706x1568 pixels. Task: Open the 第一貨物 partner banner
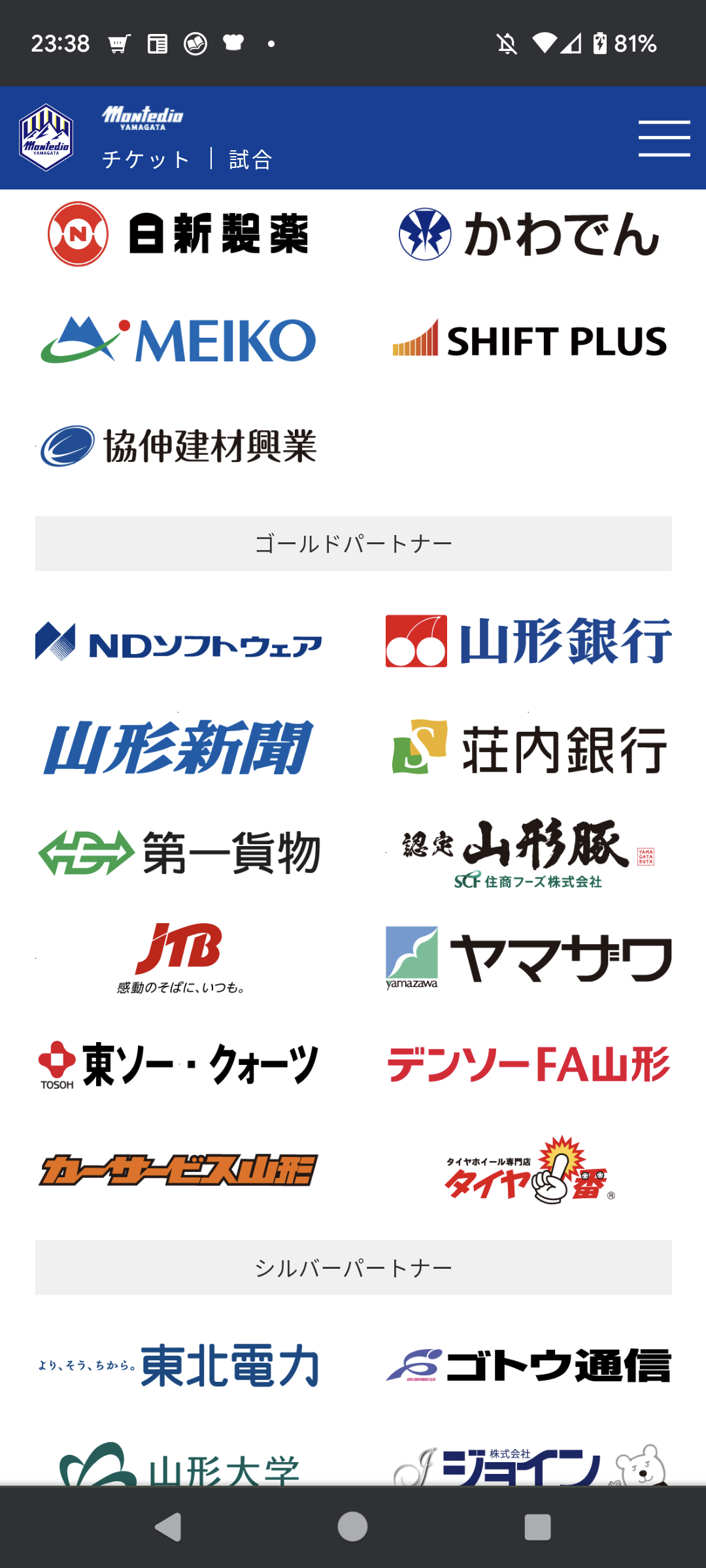(x=178, y=853)
